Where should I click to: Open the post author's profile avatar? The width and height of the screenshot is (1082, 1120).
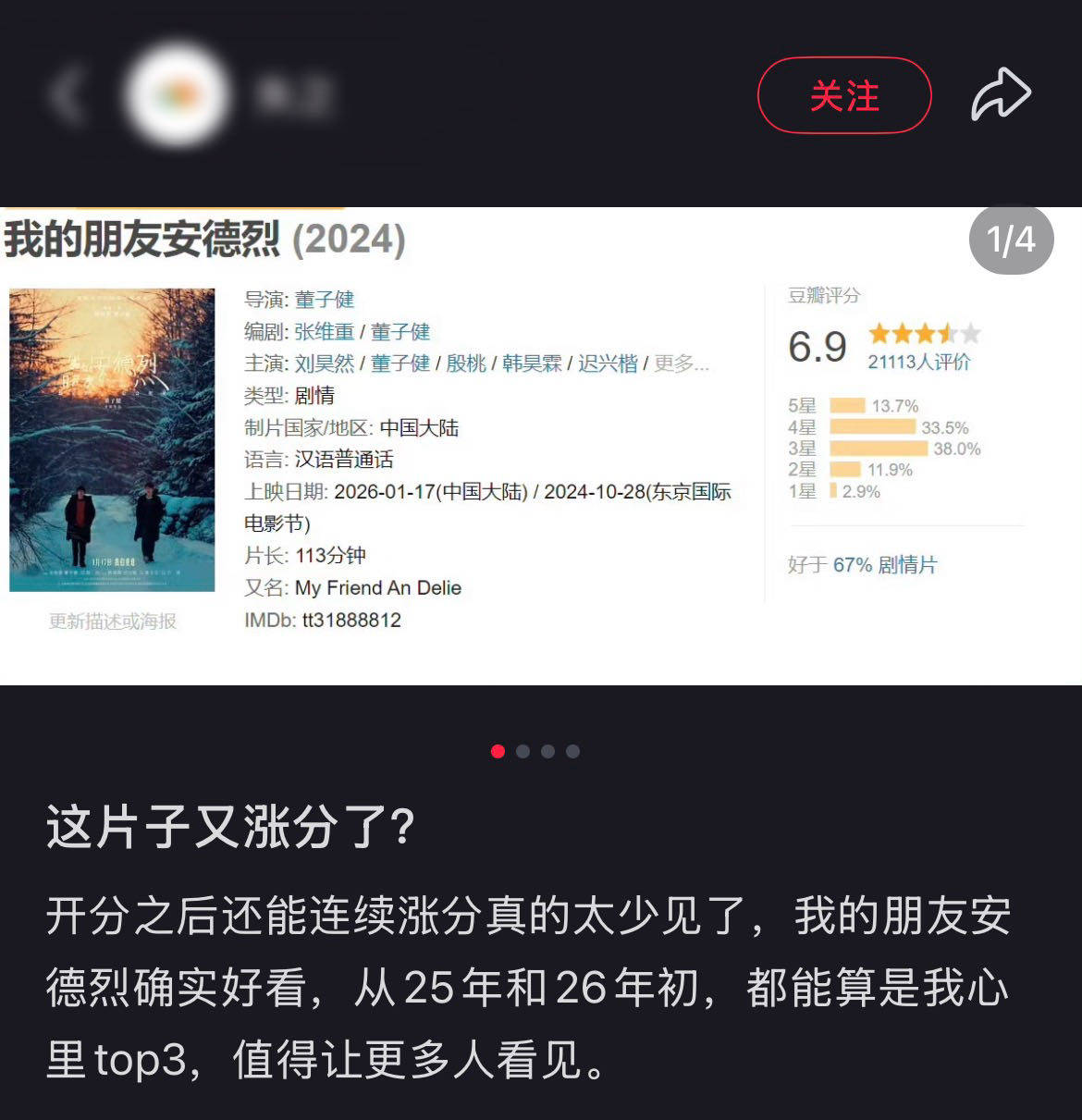[x=177, y=95]
